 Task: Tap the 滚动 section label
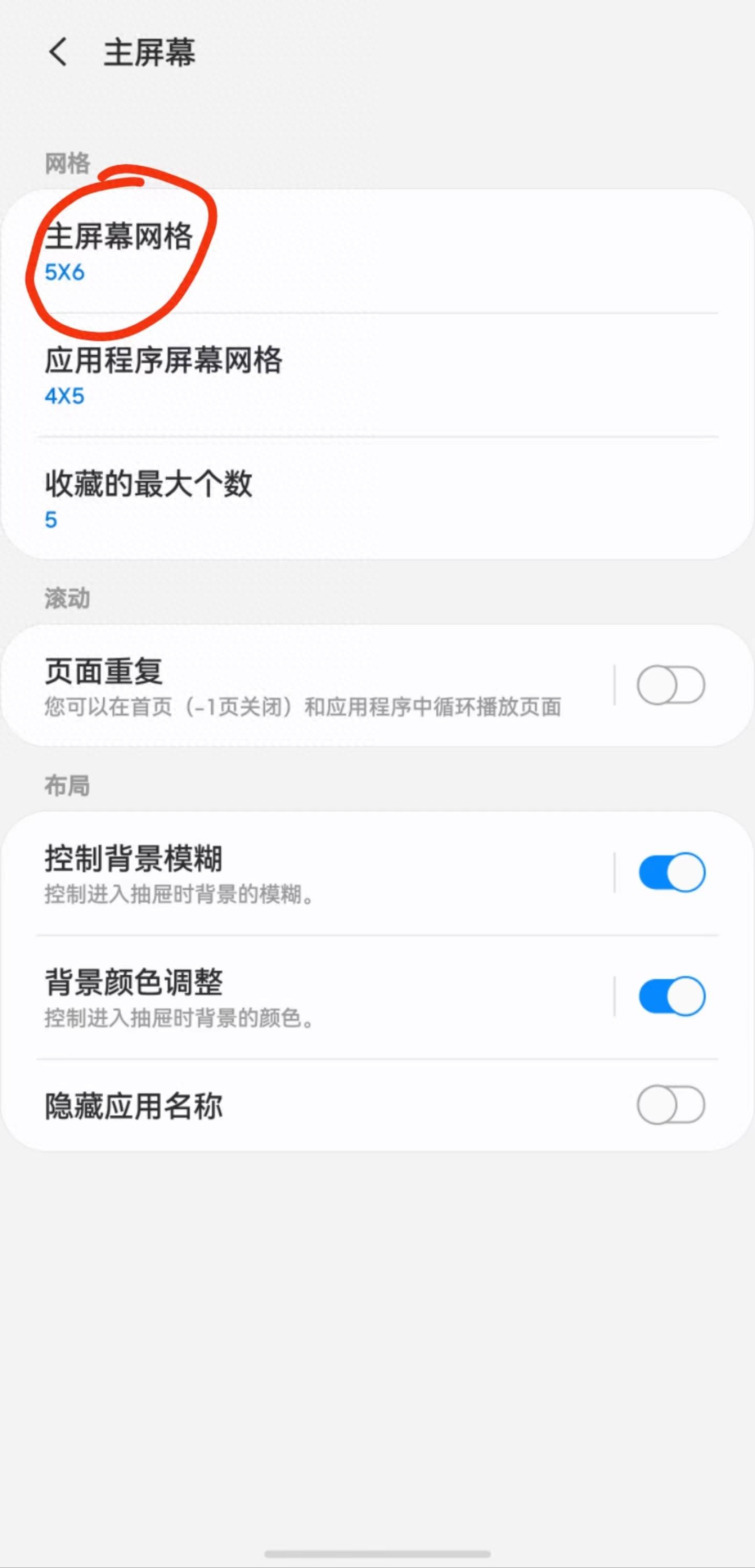(x=66, y=599)
